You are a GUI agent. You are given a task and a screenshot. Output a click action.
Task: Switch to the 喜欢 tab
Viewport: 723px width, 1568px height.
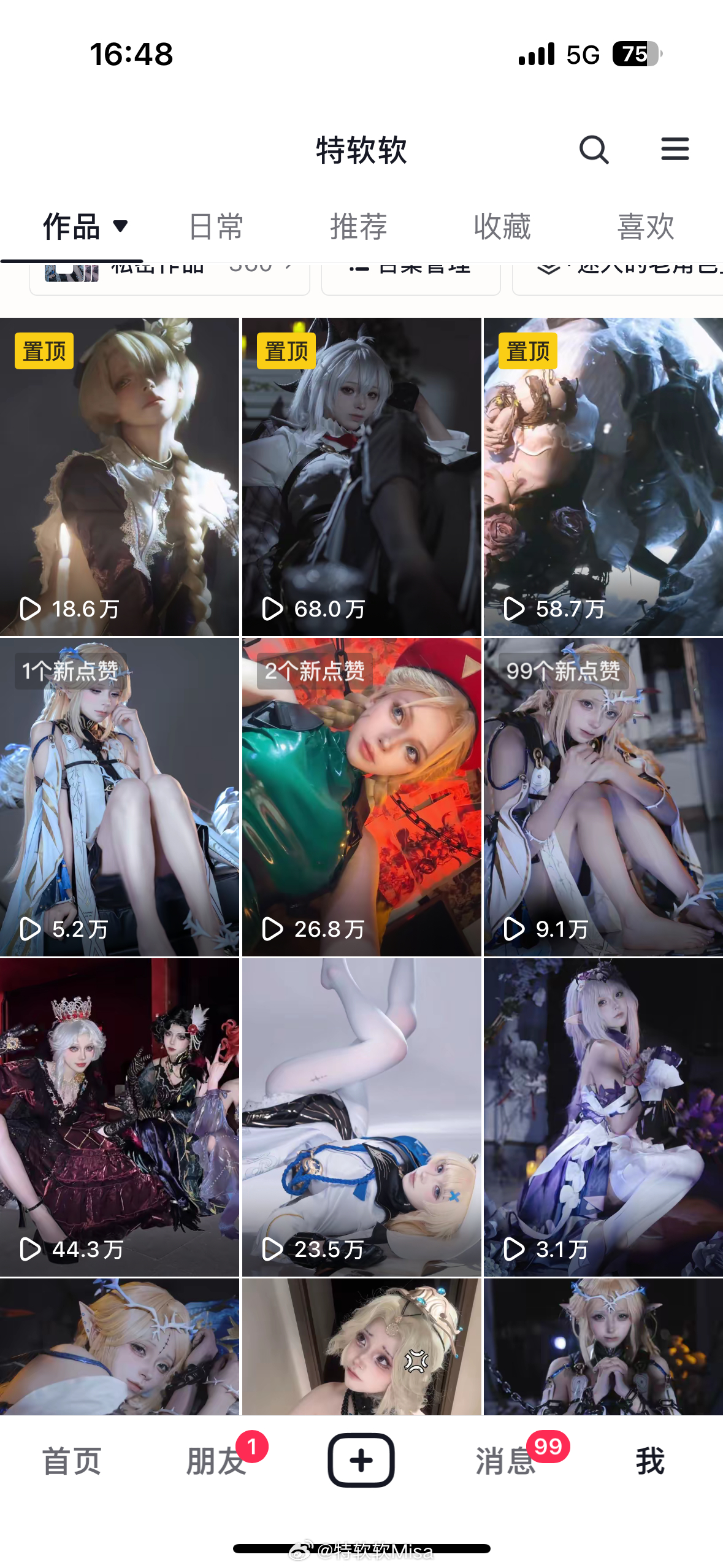(x=646, y=226)
